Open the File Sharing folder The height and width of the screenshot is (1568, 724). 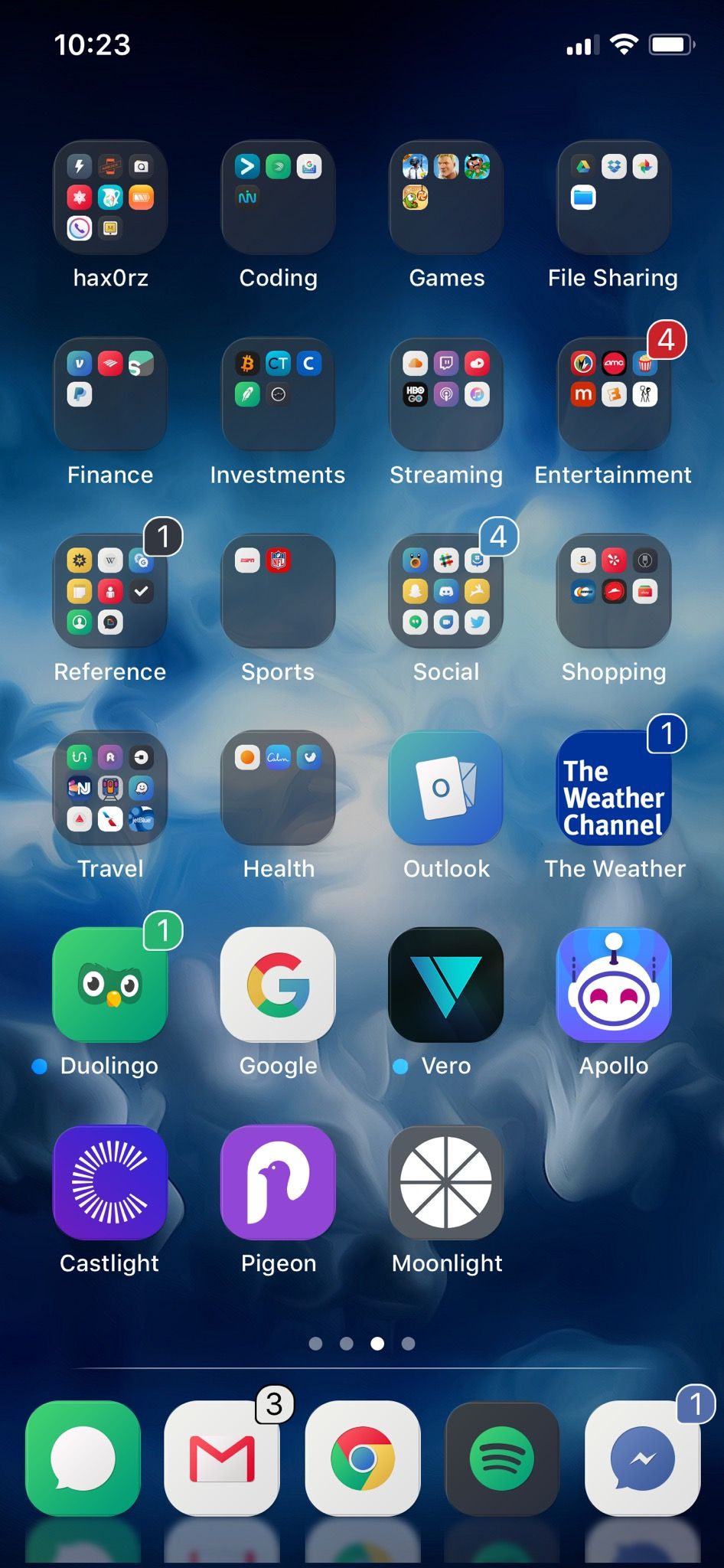coord(614,198)
